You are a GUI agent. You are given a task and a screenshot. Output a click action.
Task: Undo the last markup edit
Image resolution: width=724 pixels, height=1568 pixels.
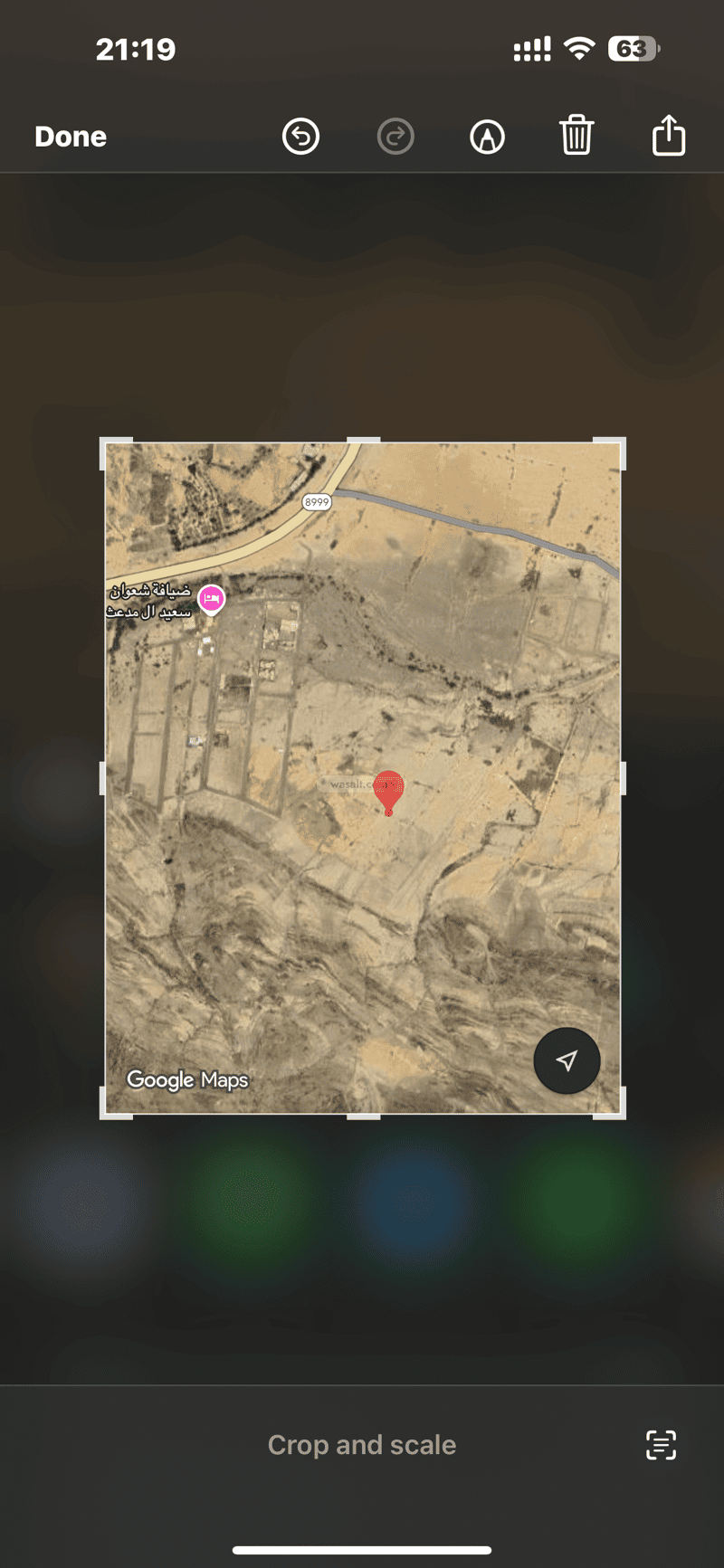point(301,136)
